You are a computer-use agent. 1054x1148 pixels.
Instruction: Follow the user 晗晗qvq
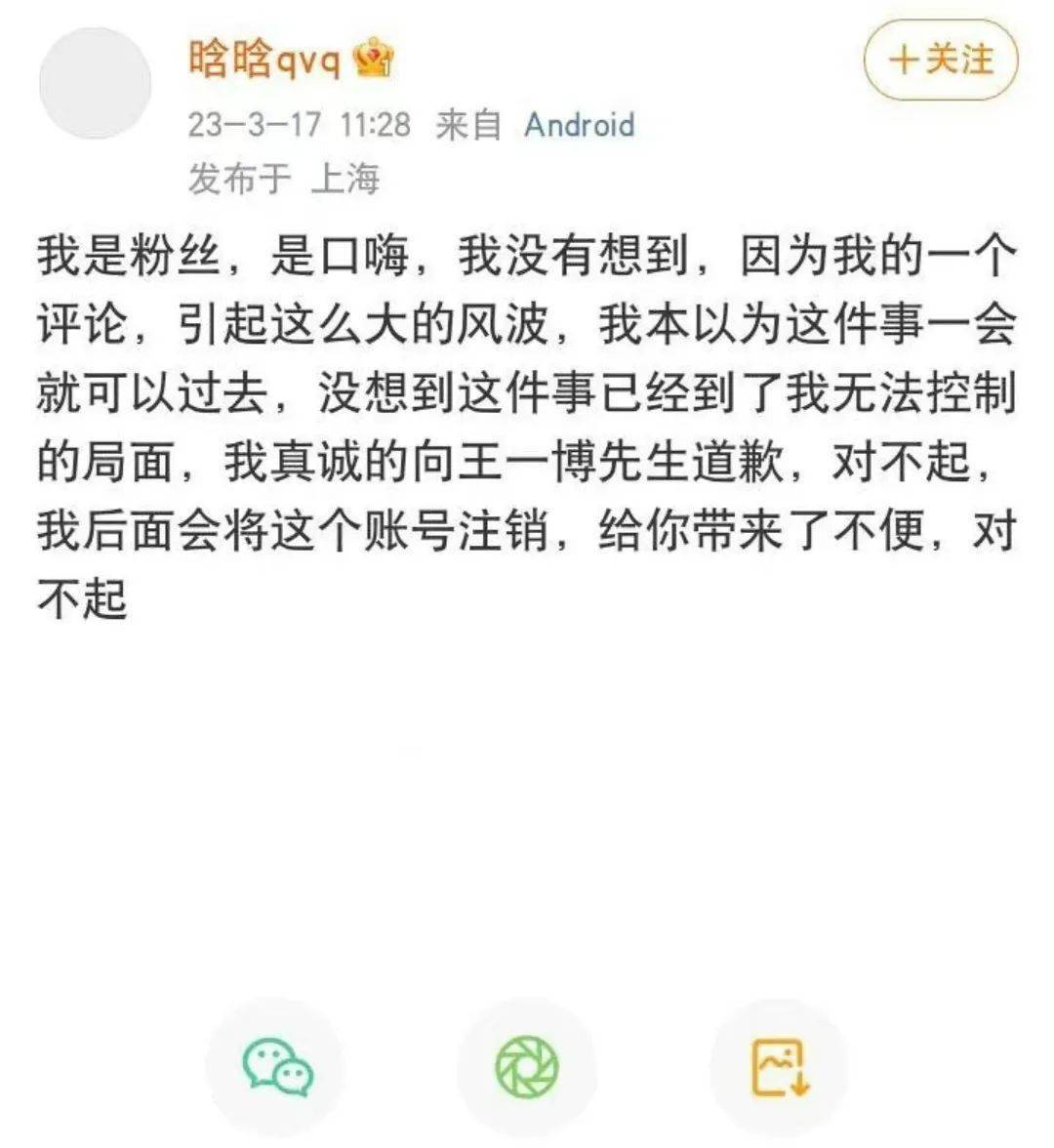(x=941, y=61)
